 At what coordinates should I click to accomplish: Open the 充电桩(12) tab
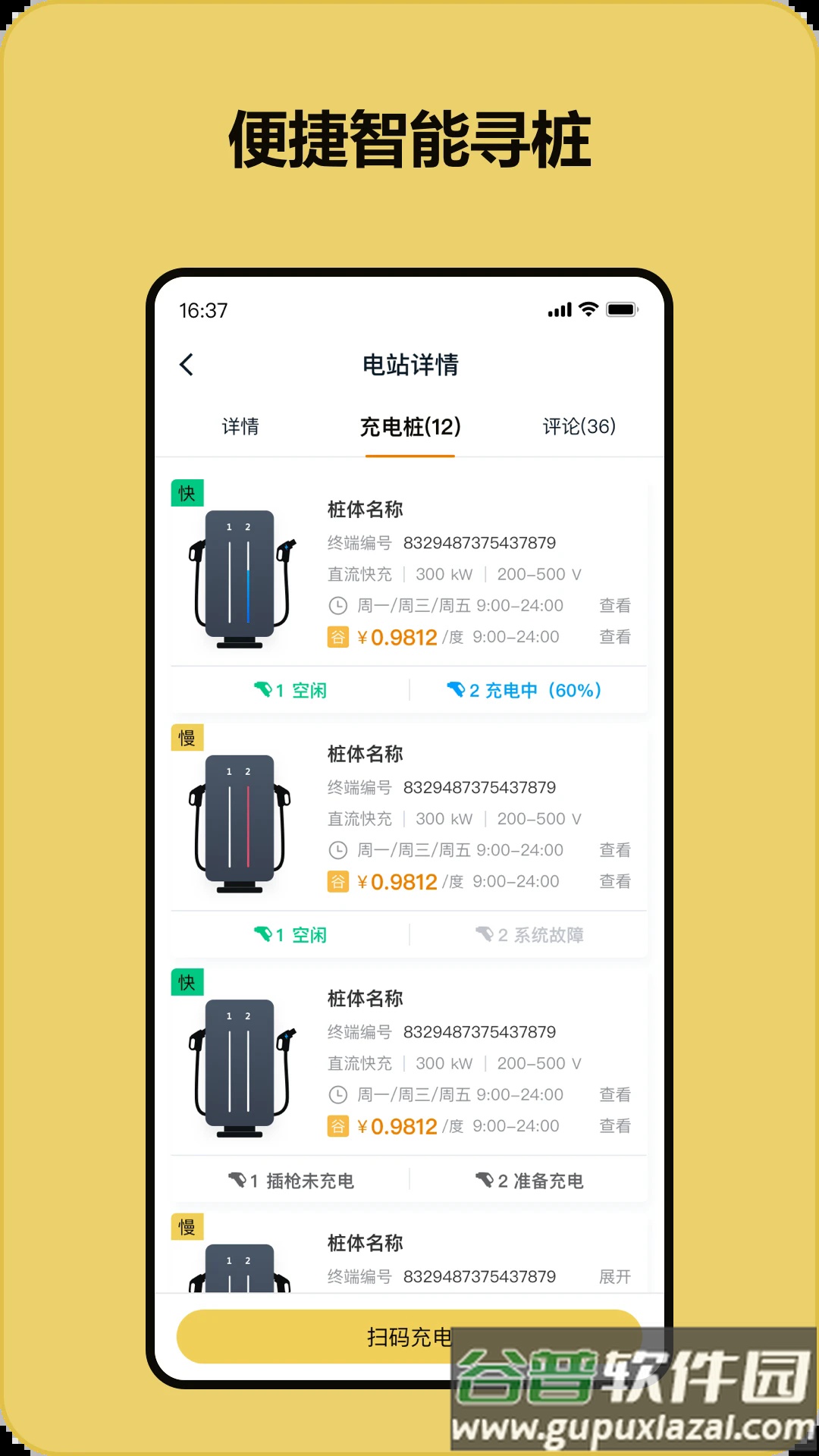tap(410, 428)
